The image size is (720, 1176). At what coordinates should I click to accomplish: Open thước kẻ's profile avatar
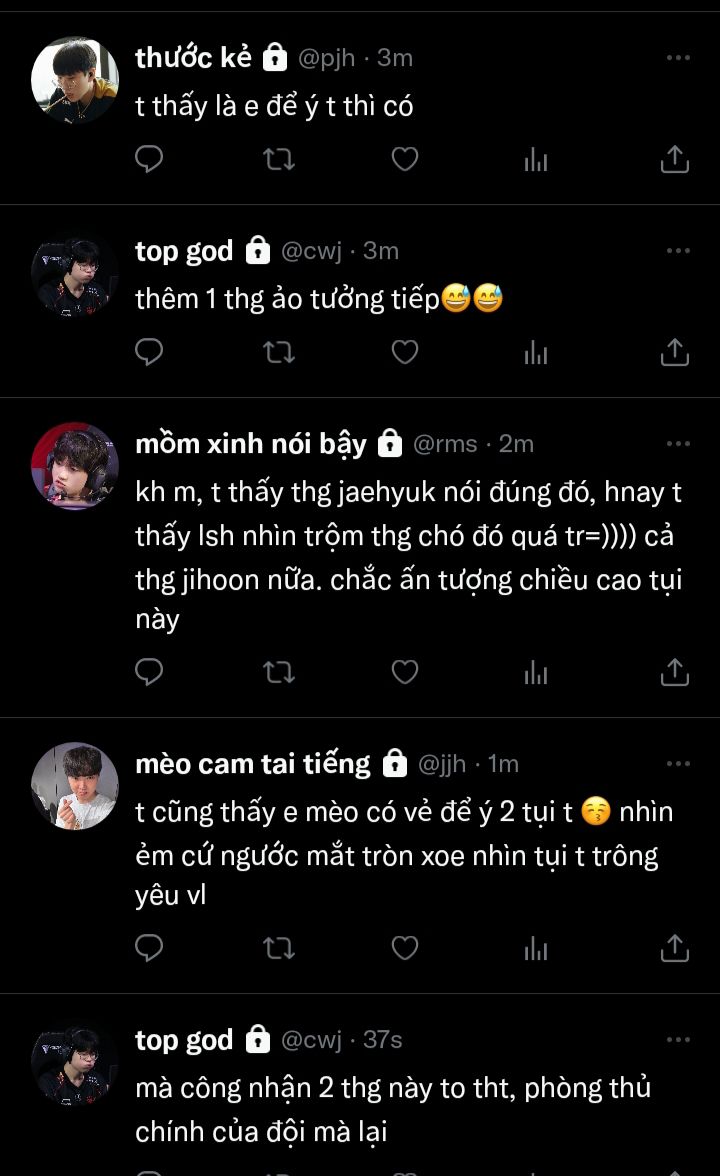pos(75,80)
